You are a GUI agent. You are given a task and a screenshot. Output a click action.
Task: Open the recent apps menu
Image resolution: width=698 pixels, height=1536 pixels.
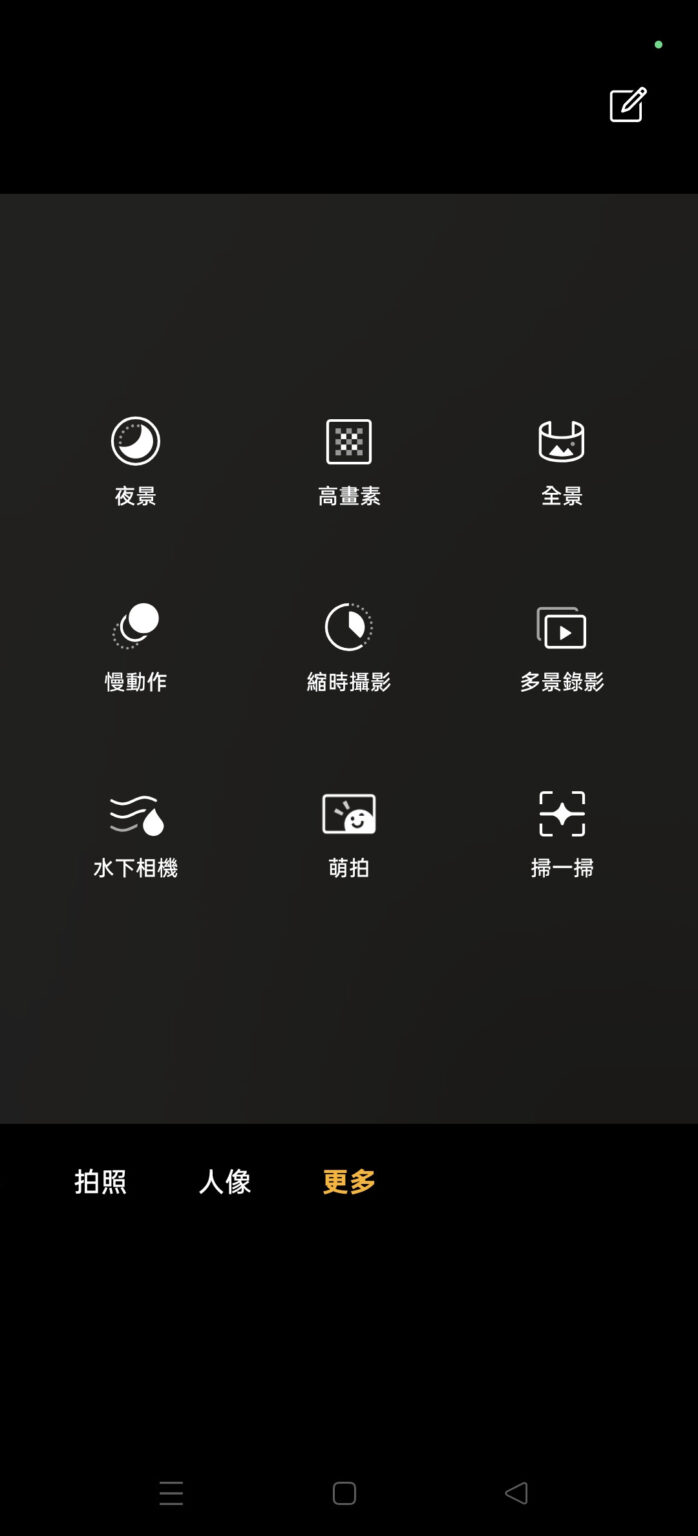pos(171,1493)
